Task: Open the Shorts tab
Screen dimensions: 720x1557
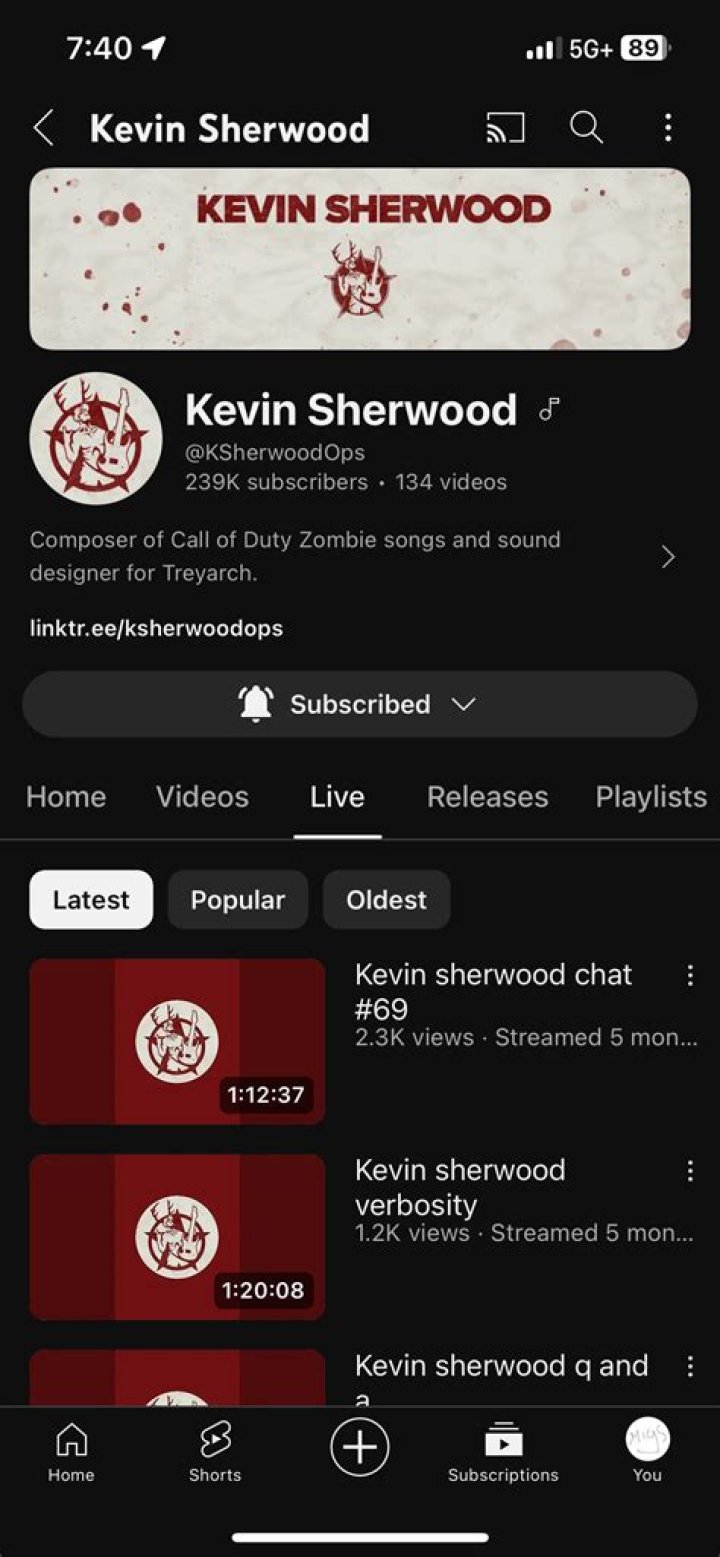Action: 215,1453
